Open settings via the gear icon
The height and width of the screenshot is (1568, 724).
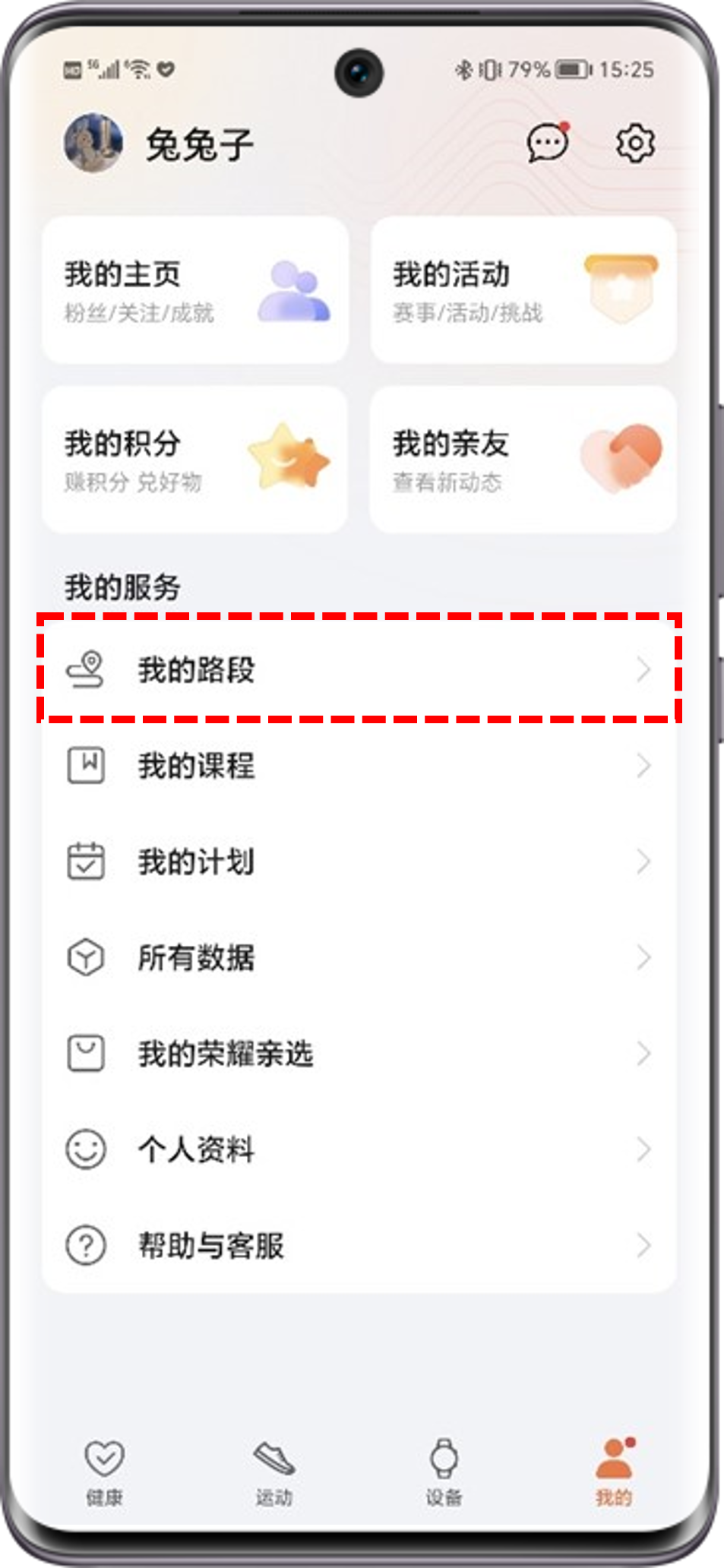634,142
